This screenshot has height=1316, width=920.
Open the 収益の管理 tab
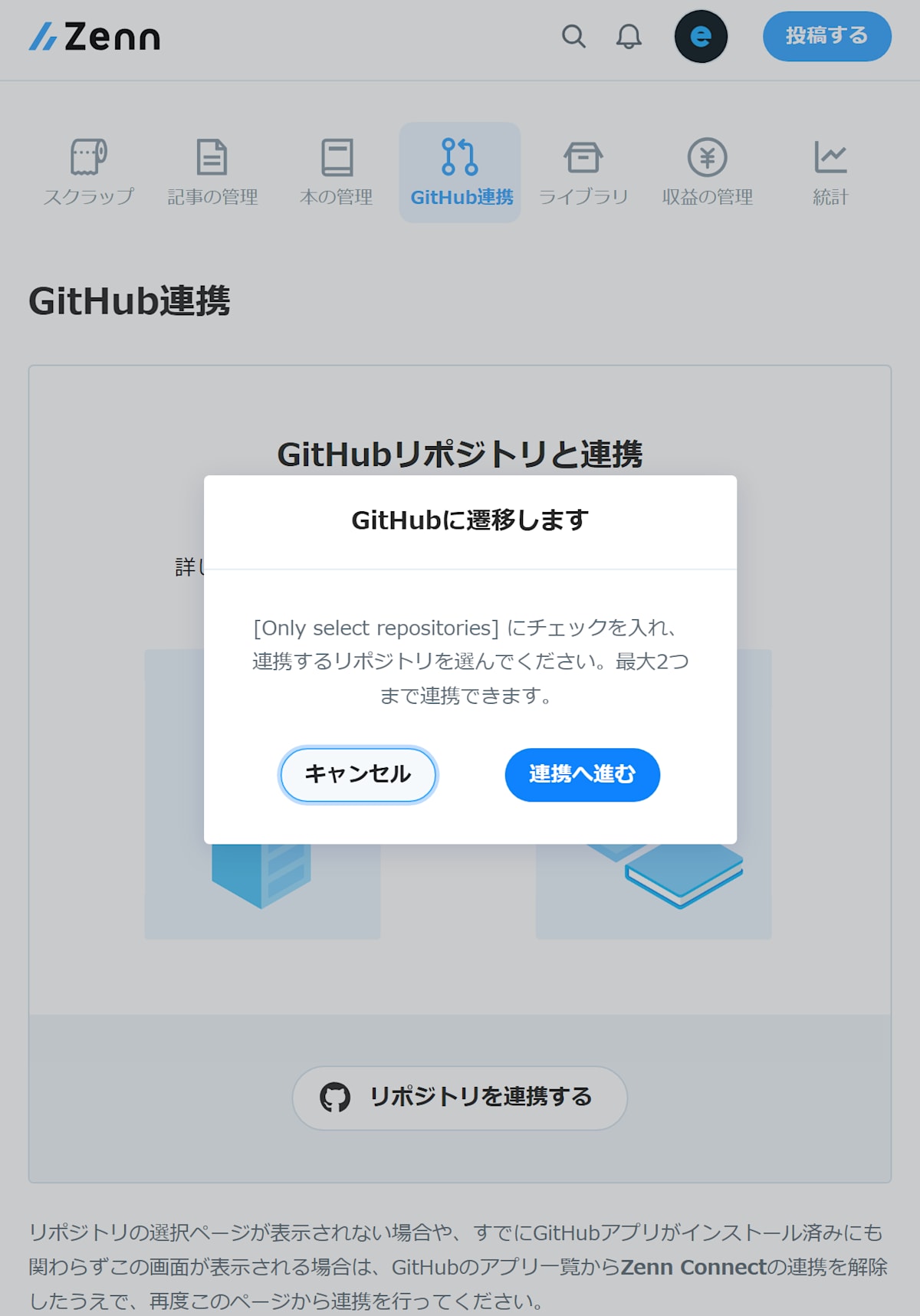coord(708,172)
